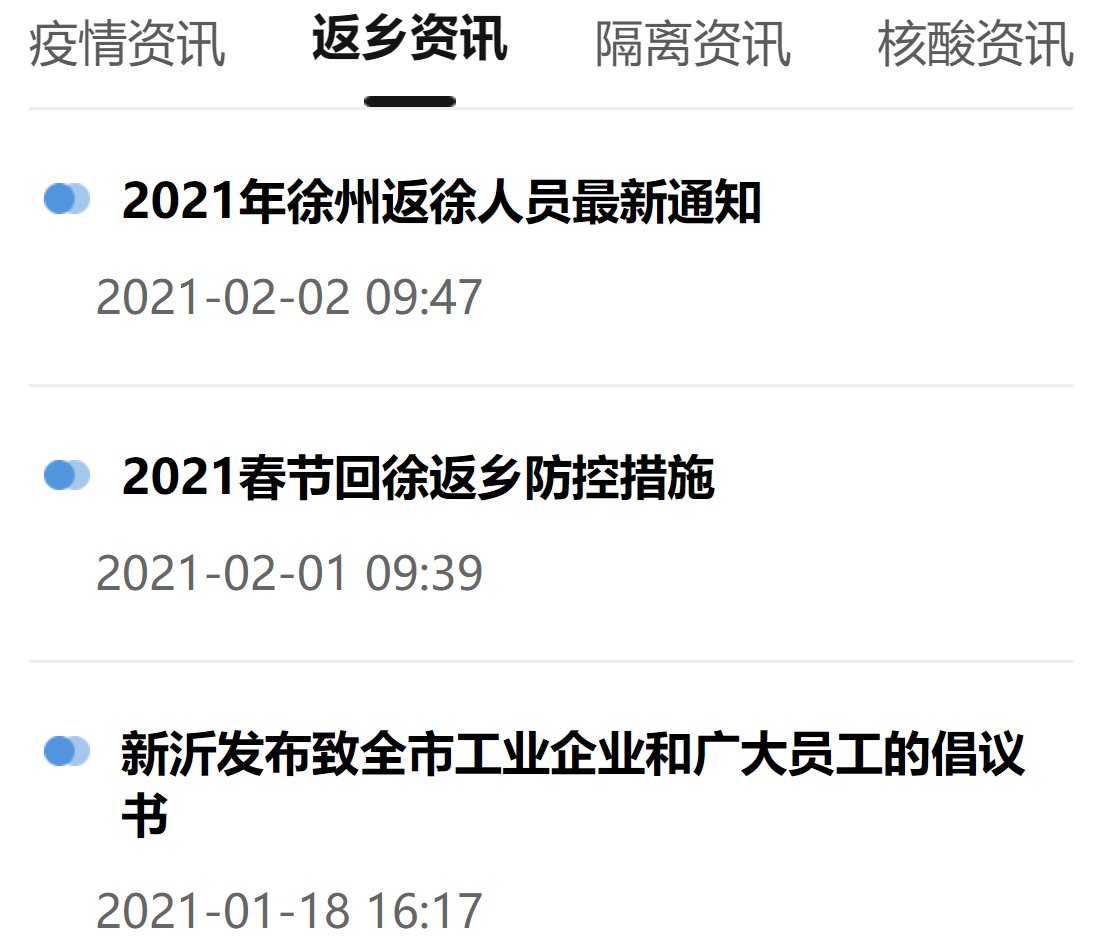Viewport: 1106px width, 946px height.
Task: Open article 2021年徐州返徐人员最新通知
Action: [441, 202]
